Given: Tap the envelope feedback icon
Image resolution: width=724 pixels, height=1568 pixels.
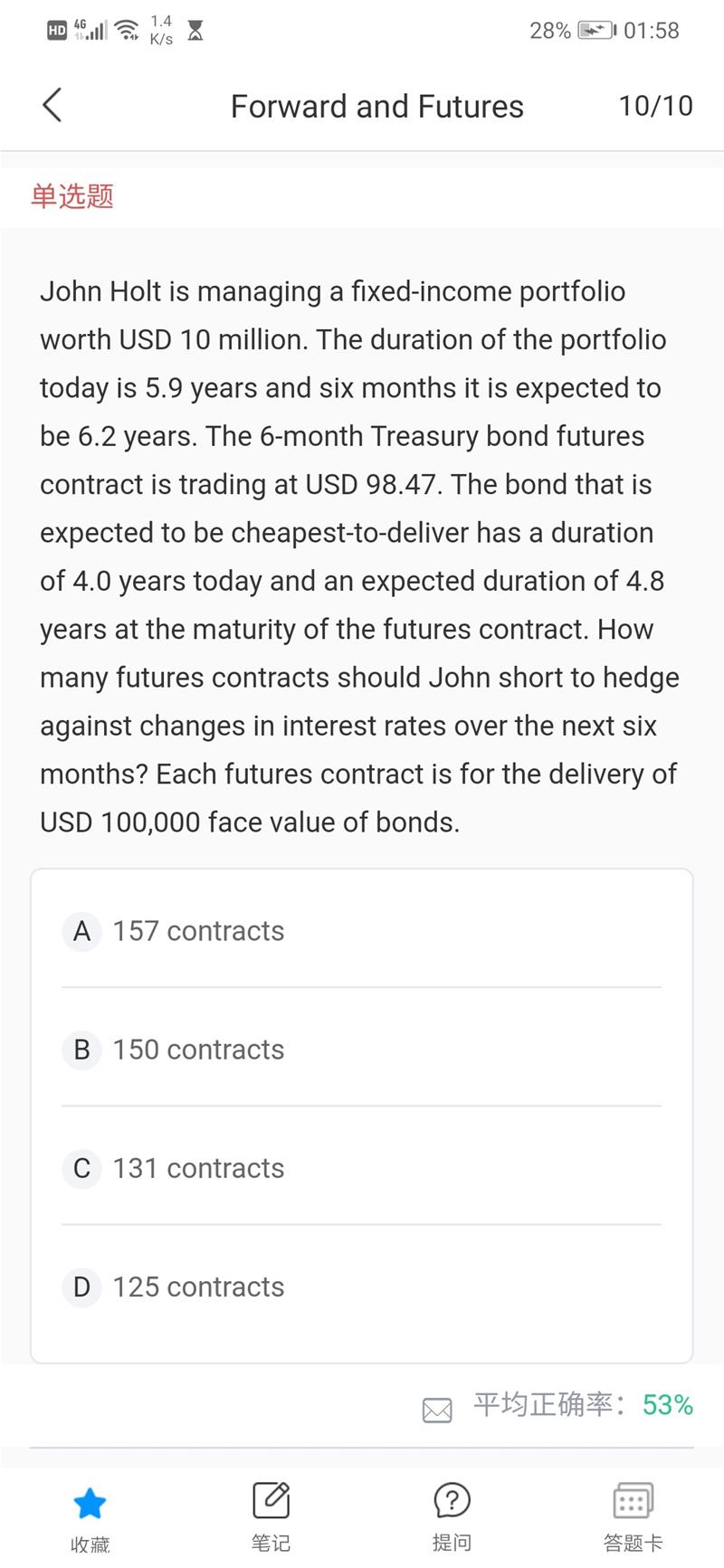Looking at the screenshot, I should [x=437, y=1410].
